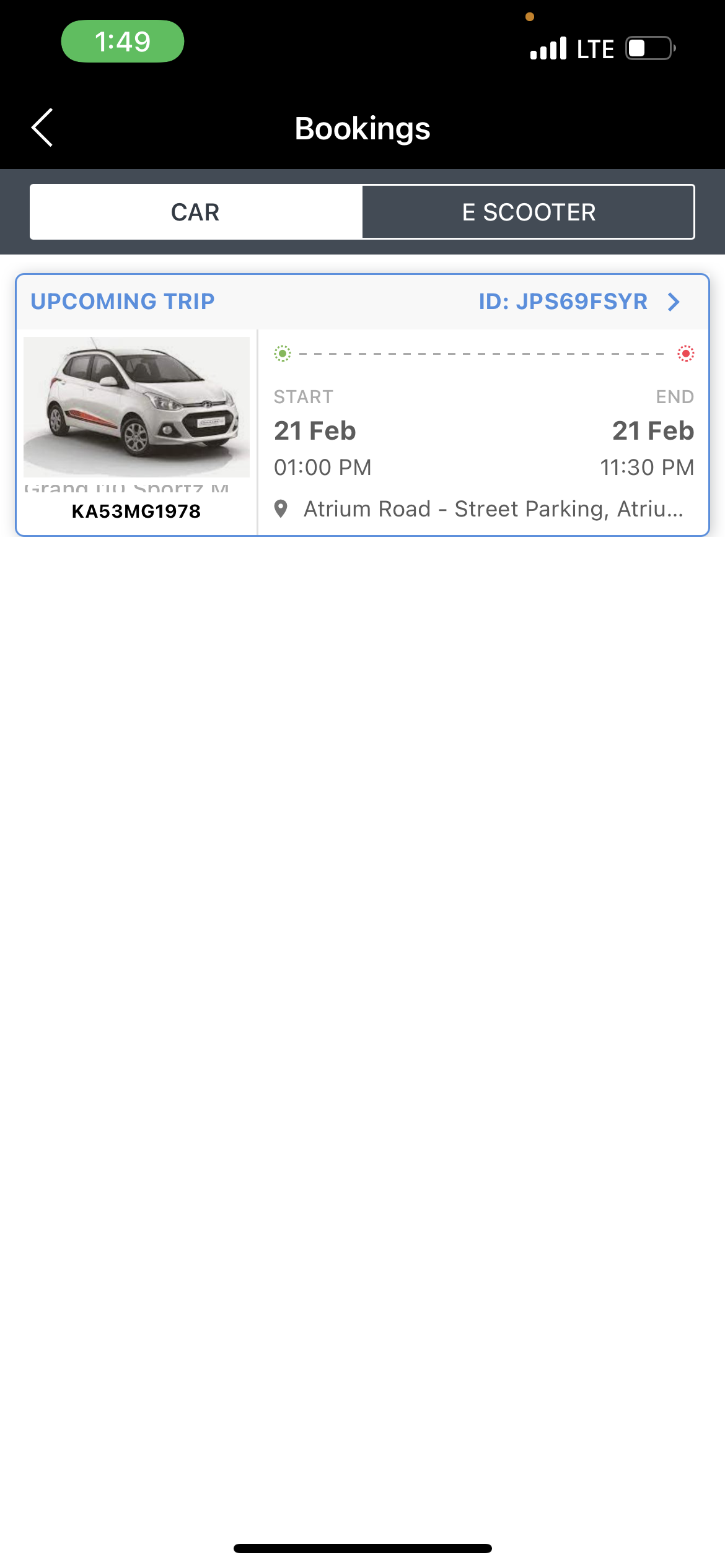Switch to the E SCOOTER tab

[x=528, y=212]
